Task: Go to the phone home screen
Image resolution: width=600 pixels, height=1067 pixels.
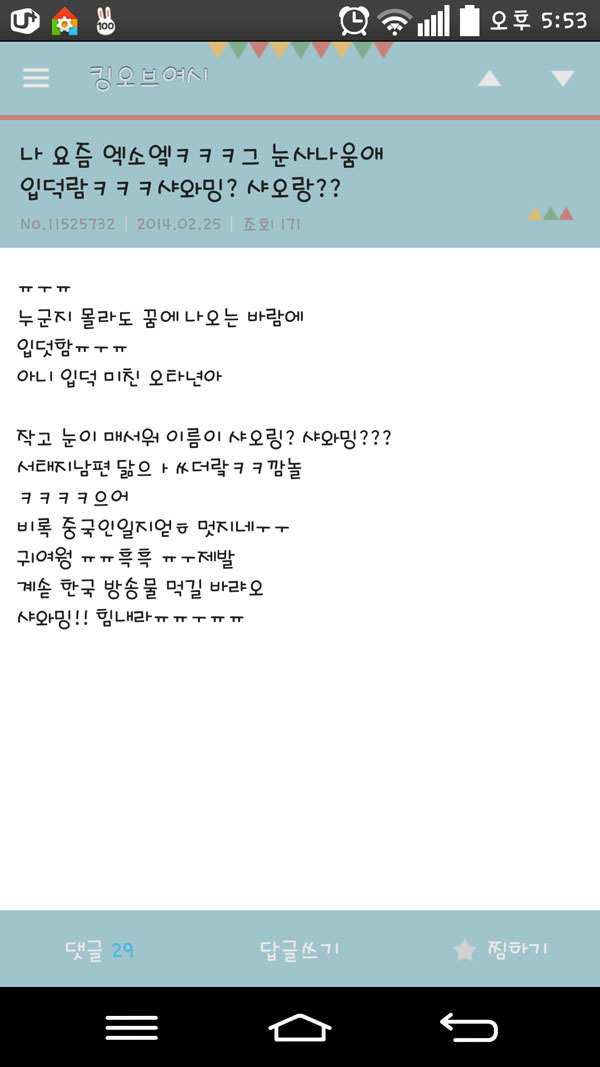Action: (300, 1027)
